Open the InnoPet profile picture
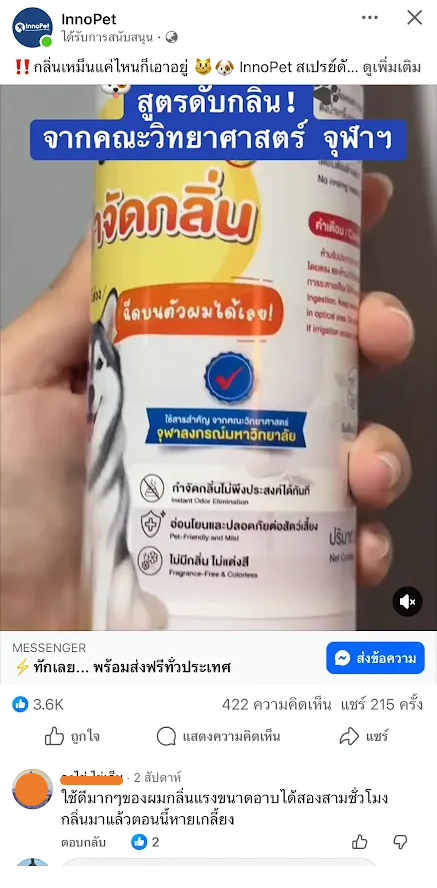Viewport: 437px width, 888px height. point(32,27)
